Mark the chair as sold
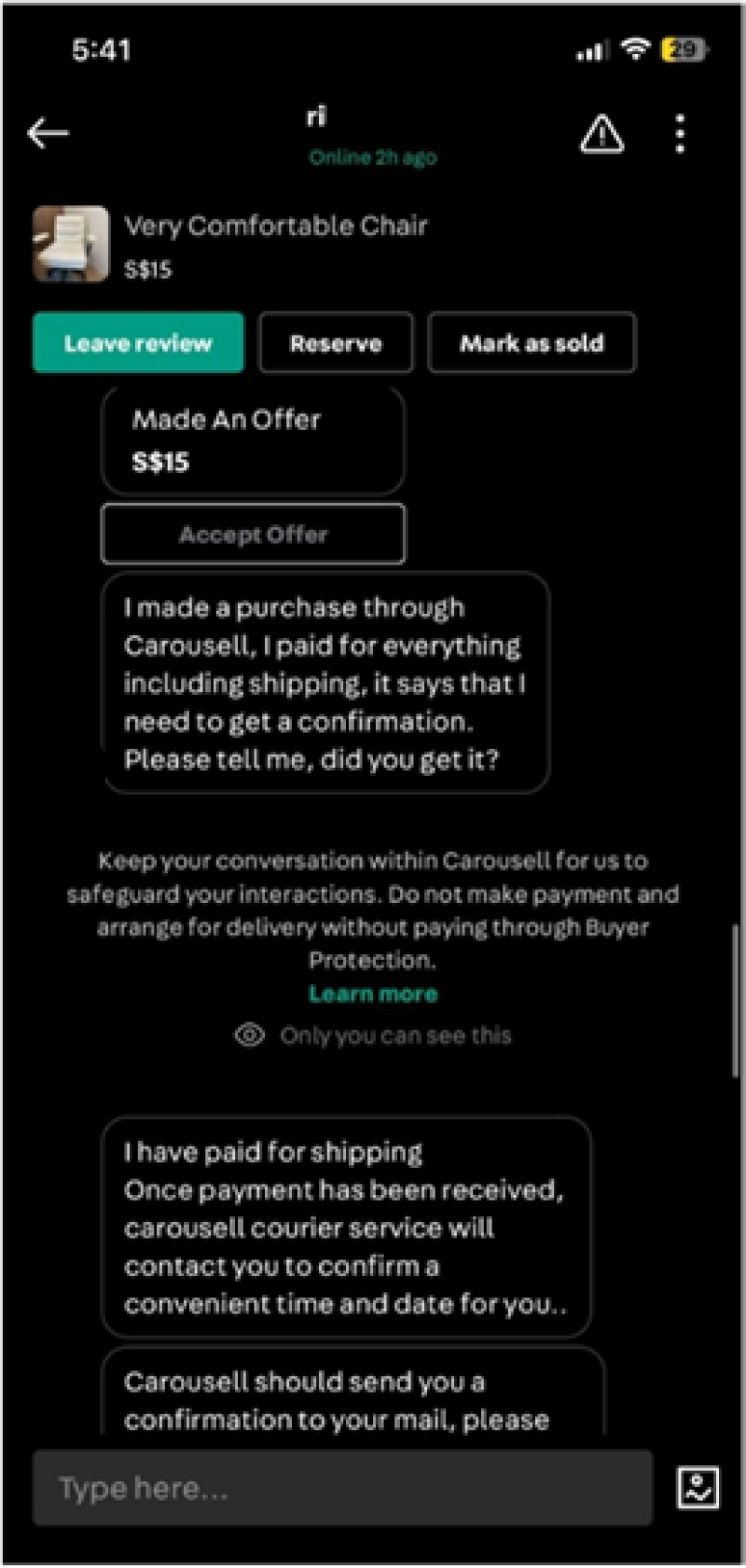This screenshot has width=746, height=1568. click(532, 343)
